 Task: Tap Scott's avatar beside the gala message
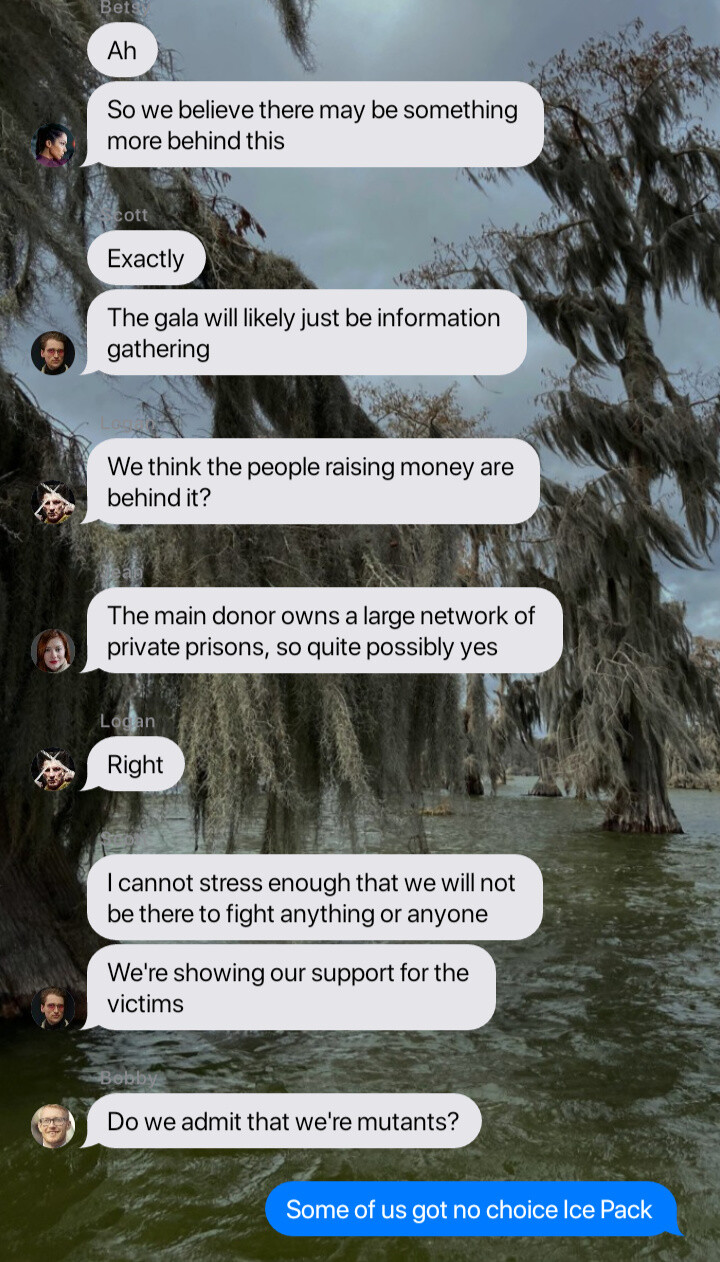(53, 352)
